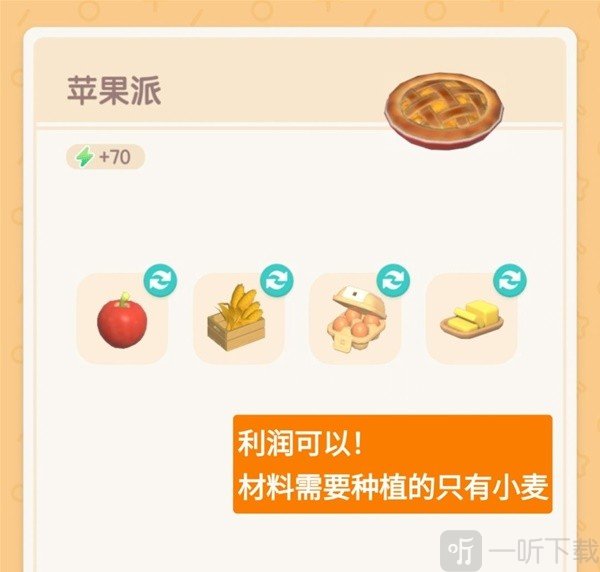Select the egg carton ingredient tile
This screenshot has height=572, width=600.
click(355, 319)
